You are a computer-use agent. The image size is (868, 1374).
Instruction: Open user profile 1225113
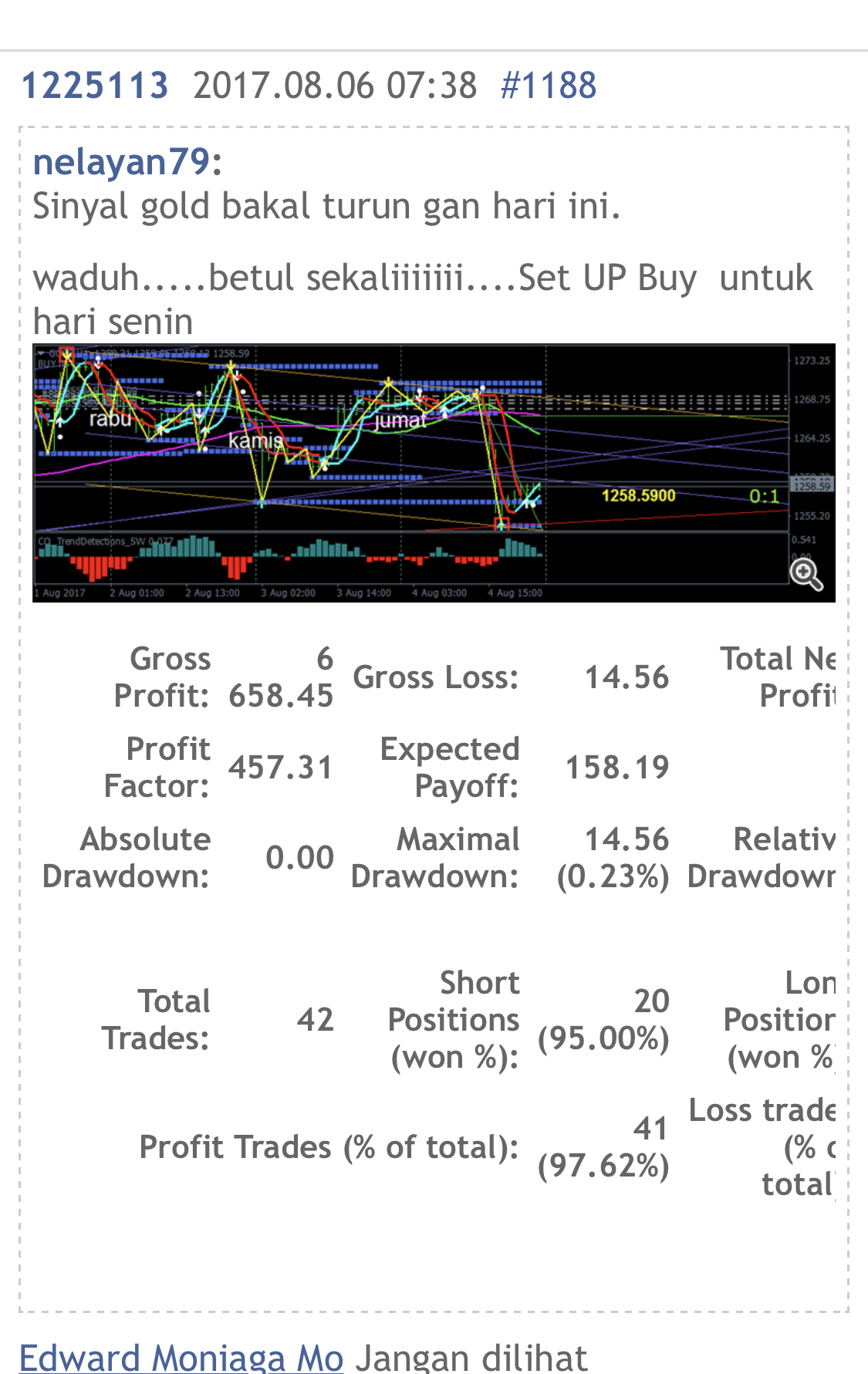click(x=94, y=86)
